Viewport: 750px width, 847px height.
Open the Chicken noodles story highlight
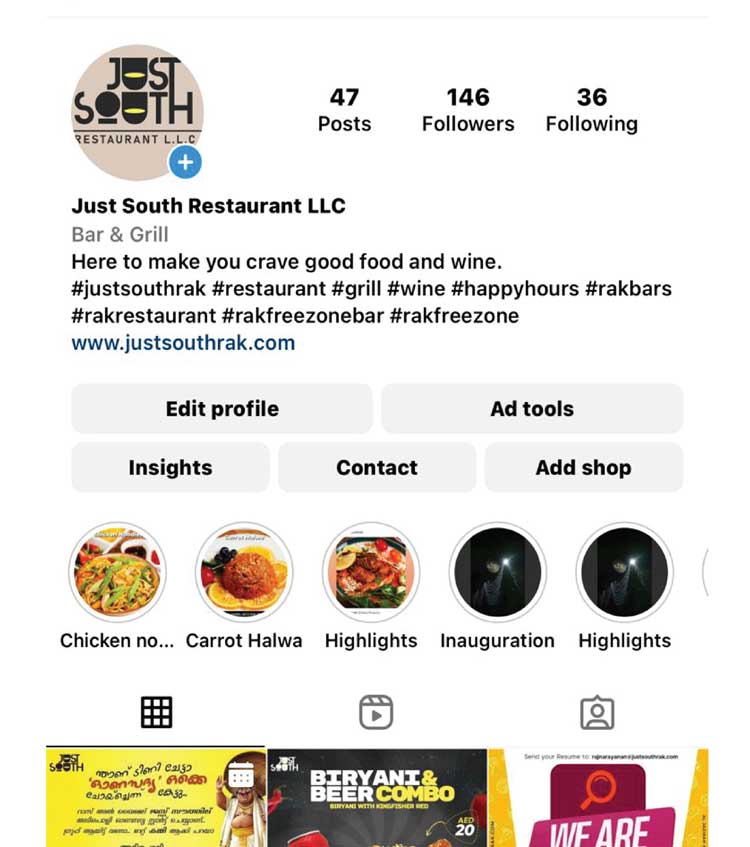117,572
